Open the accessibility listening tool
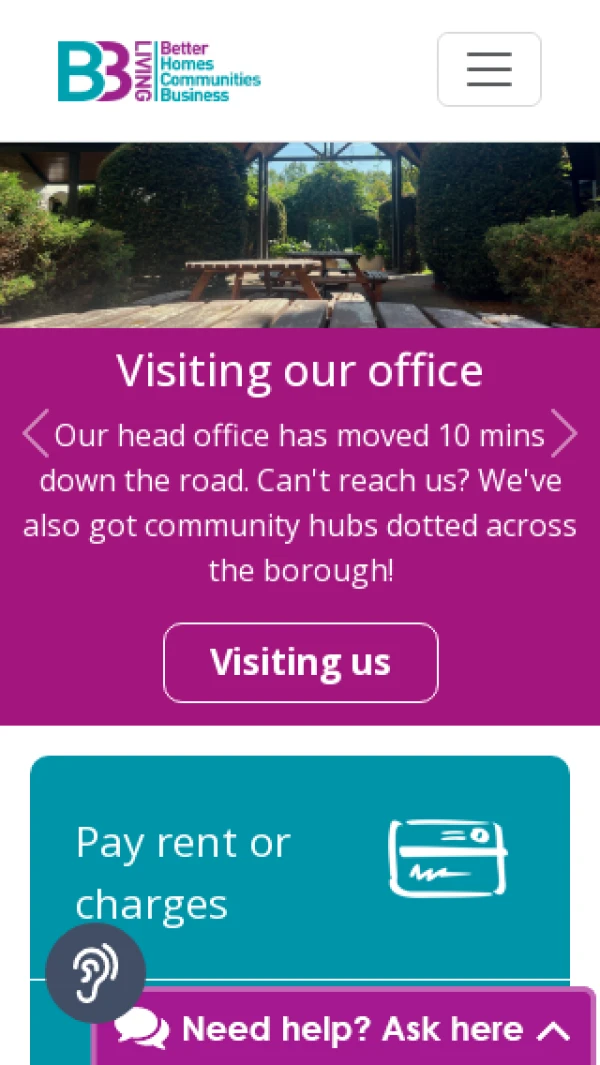The image size is (600, 1065). [x=95, y=972]
